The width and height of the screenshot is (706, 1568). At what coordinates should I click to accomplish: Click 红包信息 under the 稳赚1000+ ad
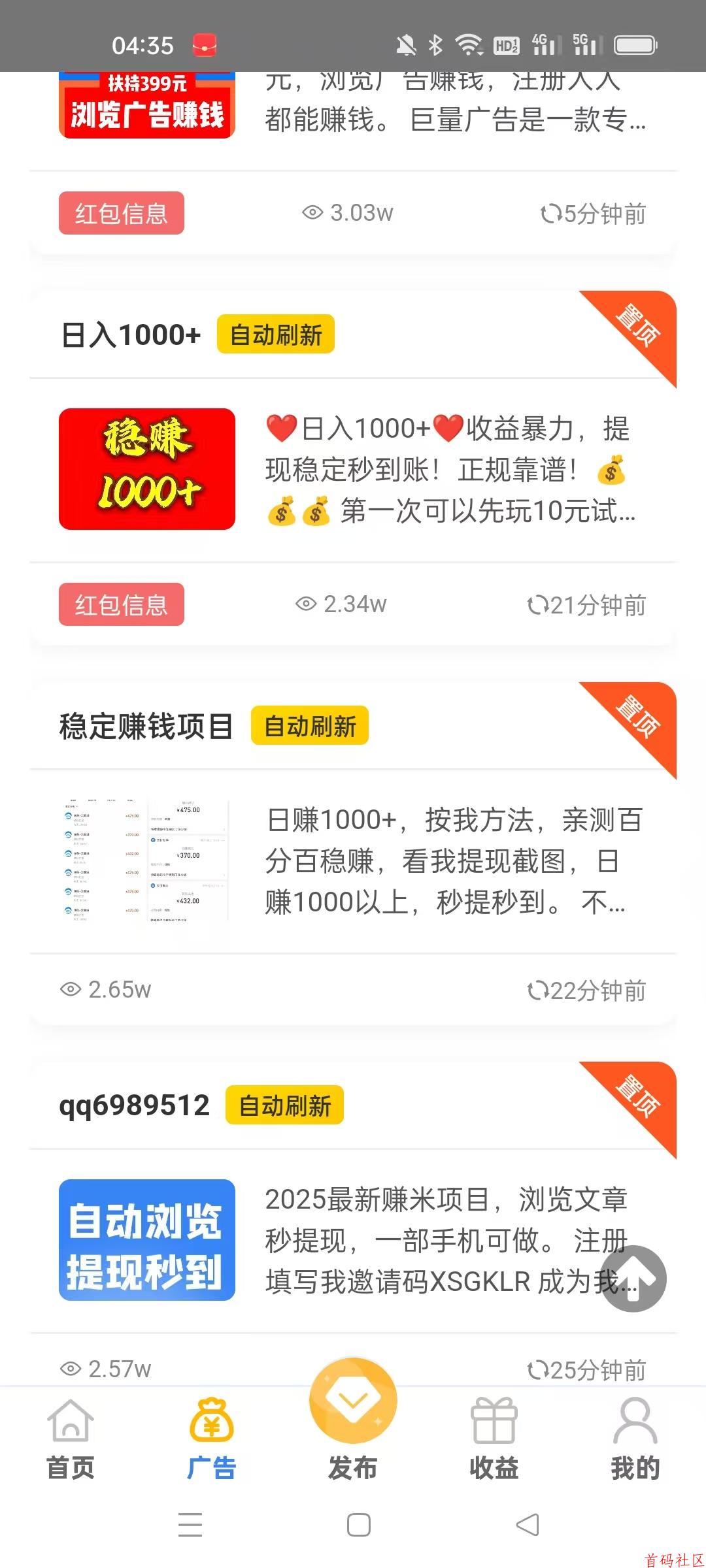121,605
